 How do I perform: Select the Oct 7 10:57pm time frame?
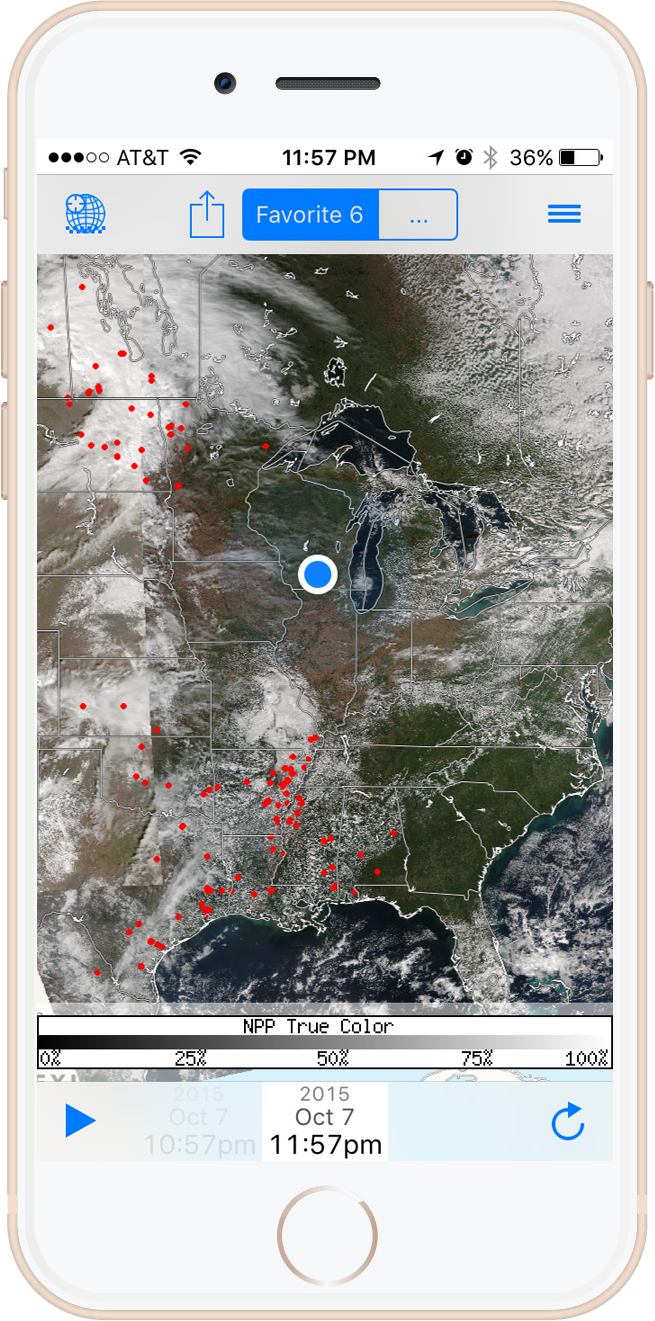pos(198,1121)
